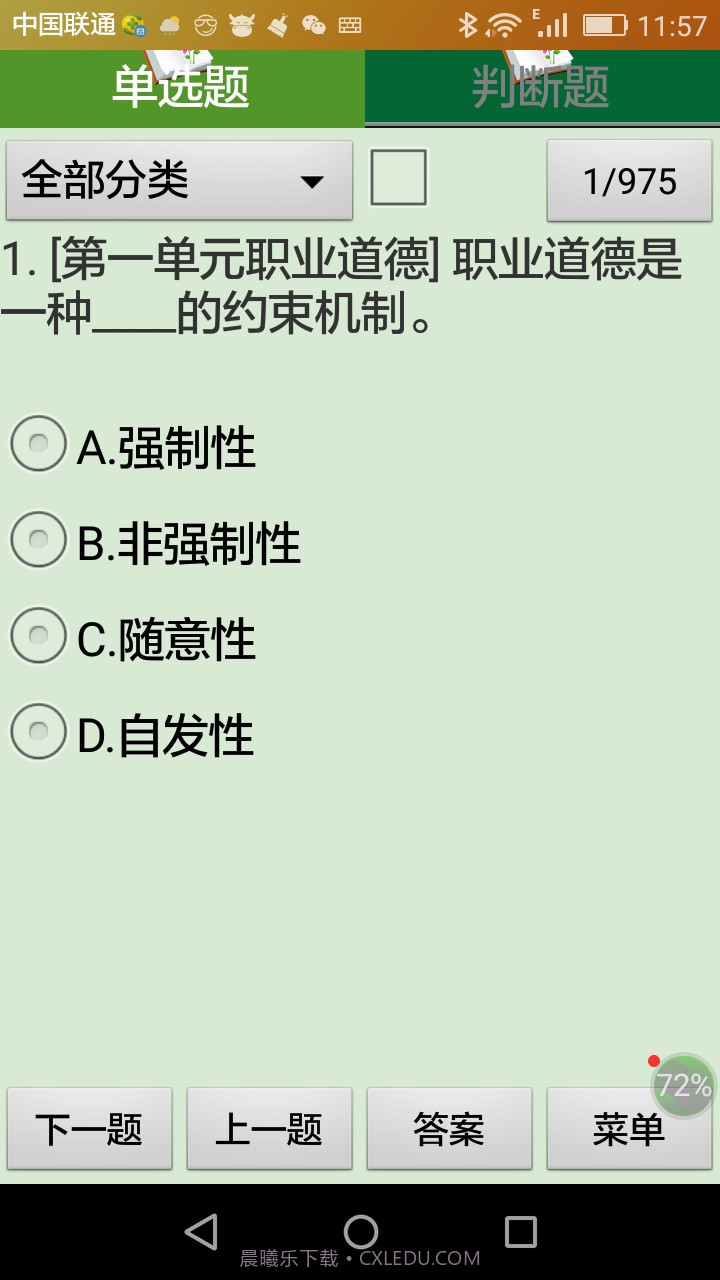Go to the home screen
This screenshot has width=720, height=1280.
tap(361, 1232)
